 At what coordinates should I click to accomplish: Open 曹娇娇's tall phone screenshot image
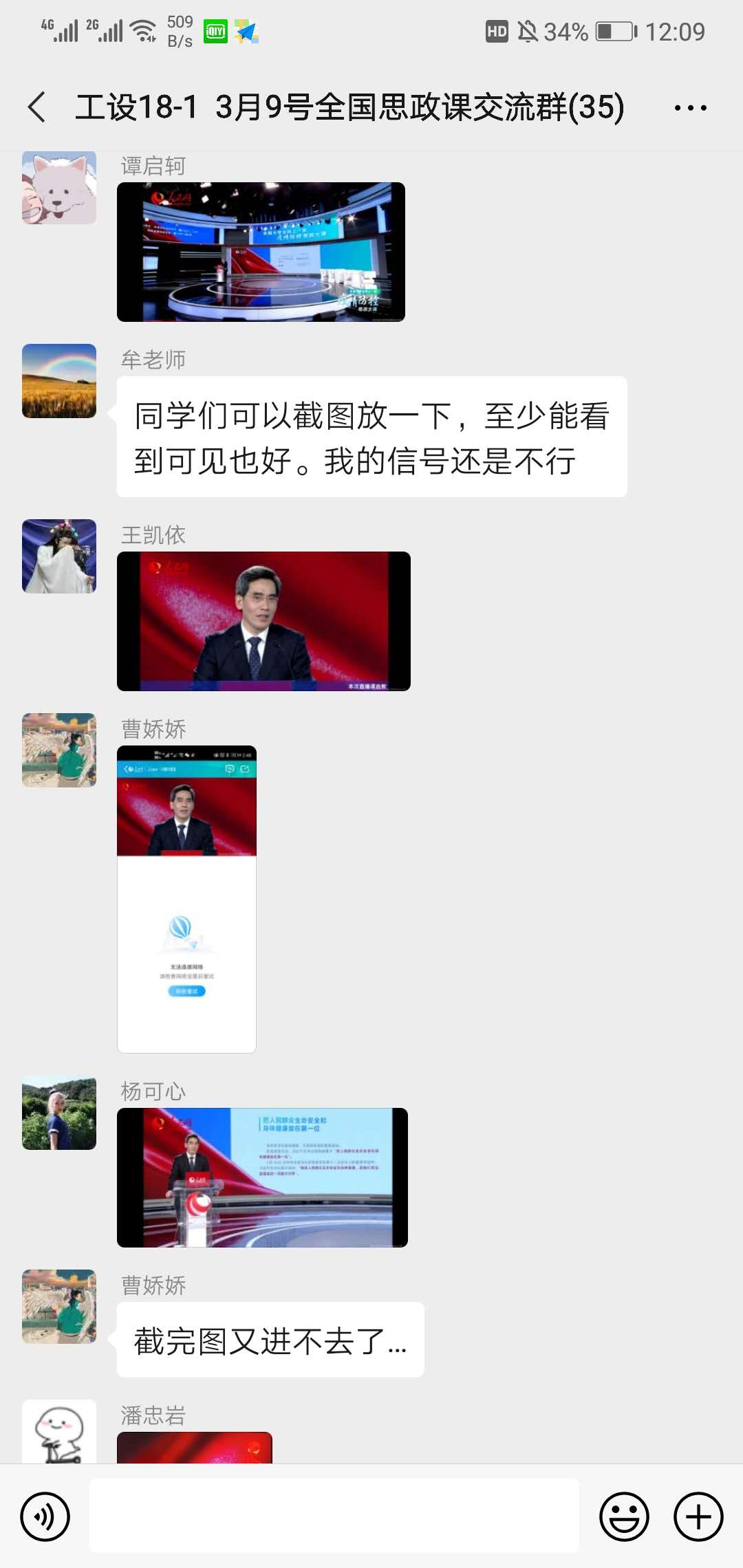(x=186, y=899)
